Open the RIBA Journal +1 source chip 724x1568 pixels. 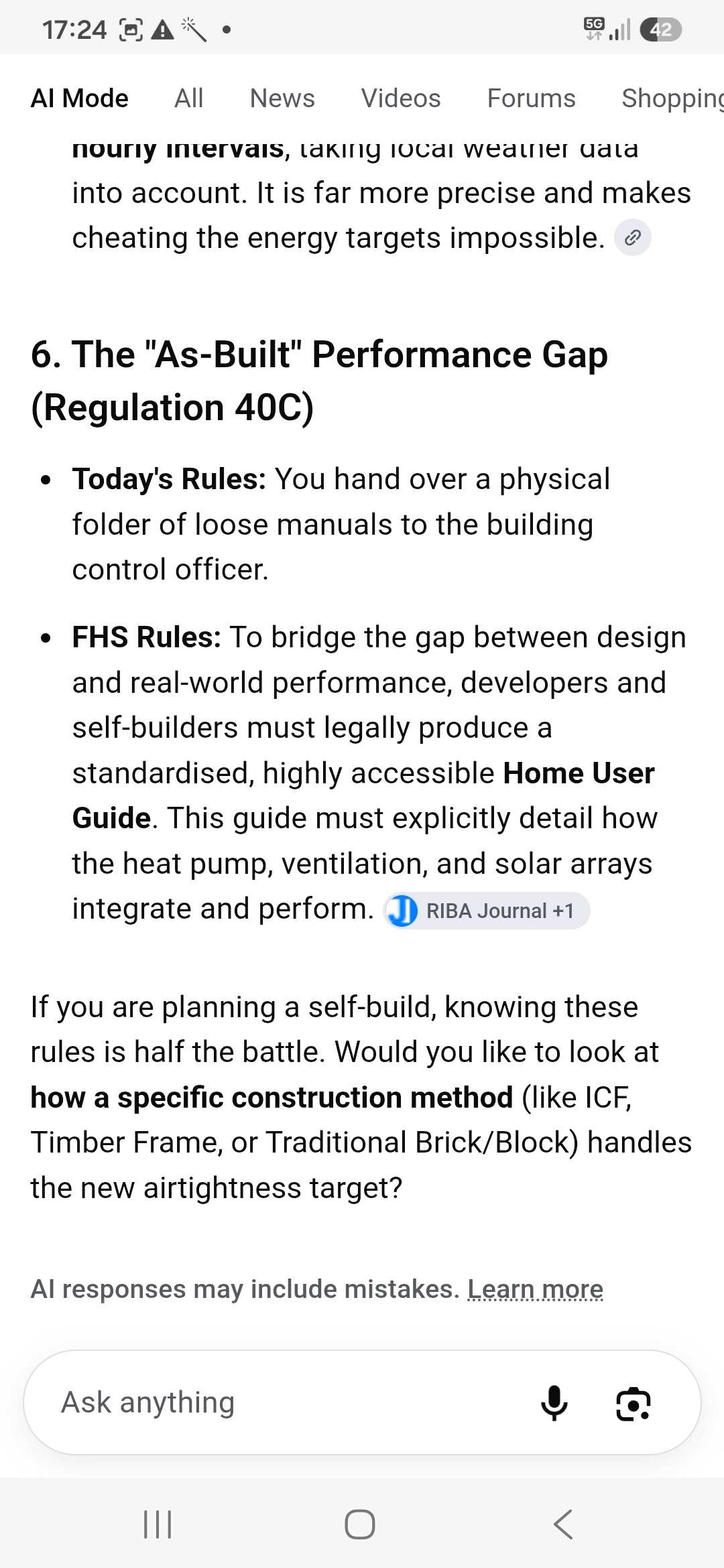point(487,911)
